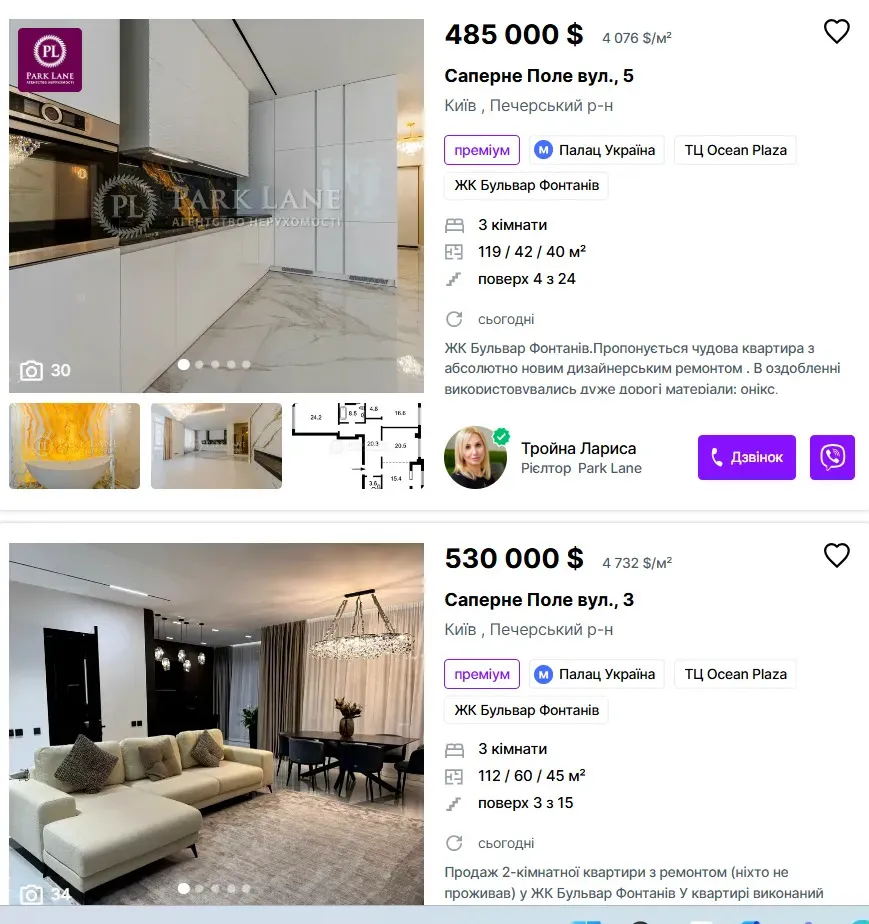Tap ТЦ Ocean Plaza chip in first listing

pyautogui.click(x=735, y=150)
